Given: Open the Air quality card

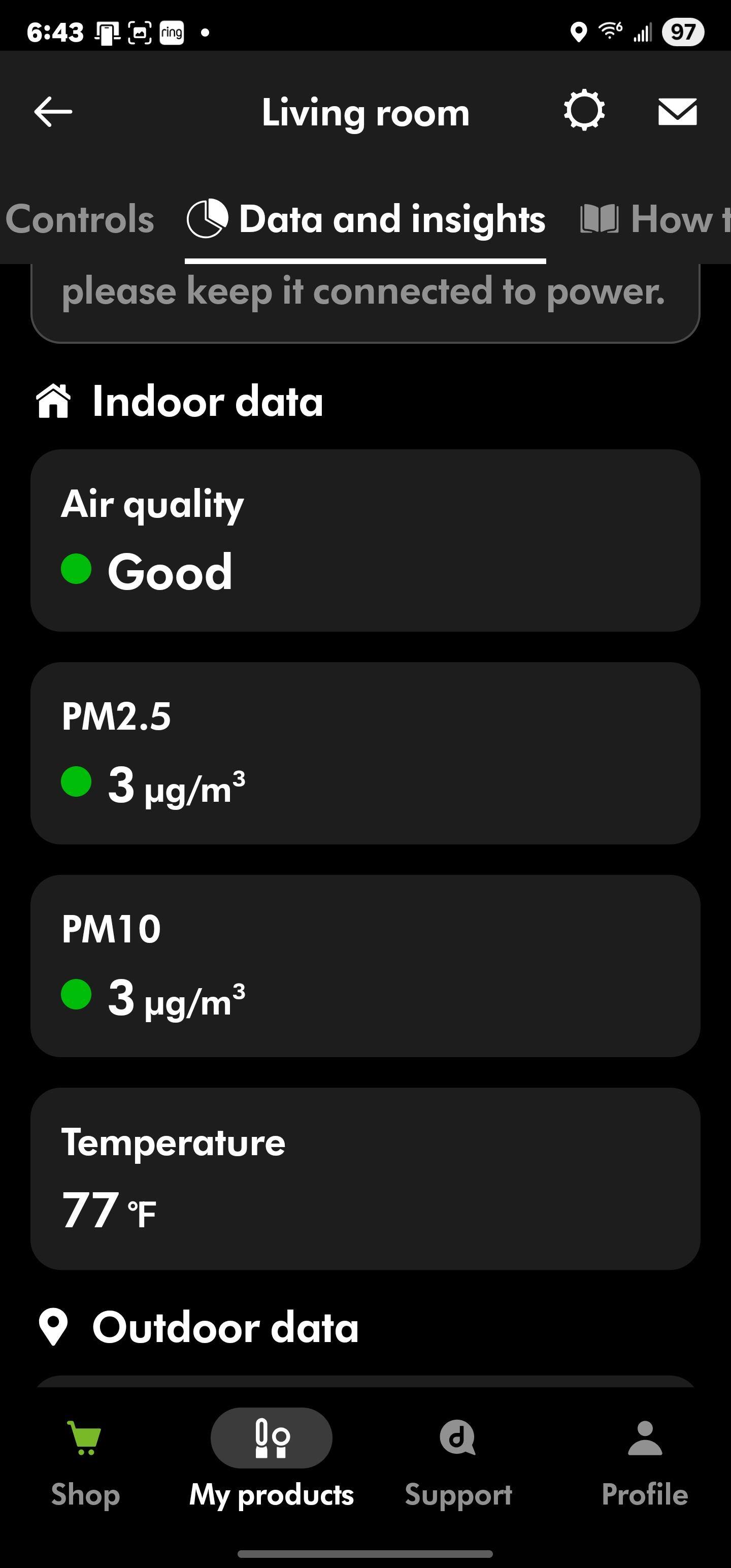Looking at the screenshot, I should click(365, 540).
